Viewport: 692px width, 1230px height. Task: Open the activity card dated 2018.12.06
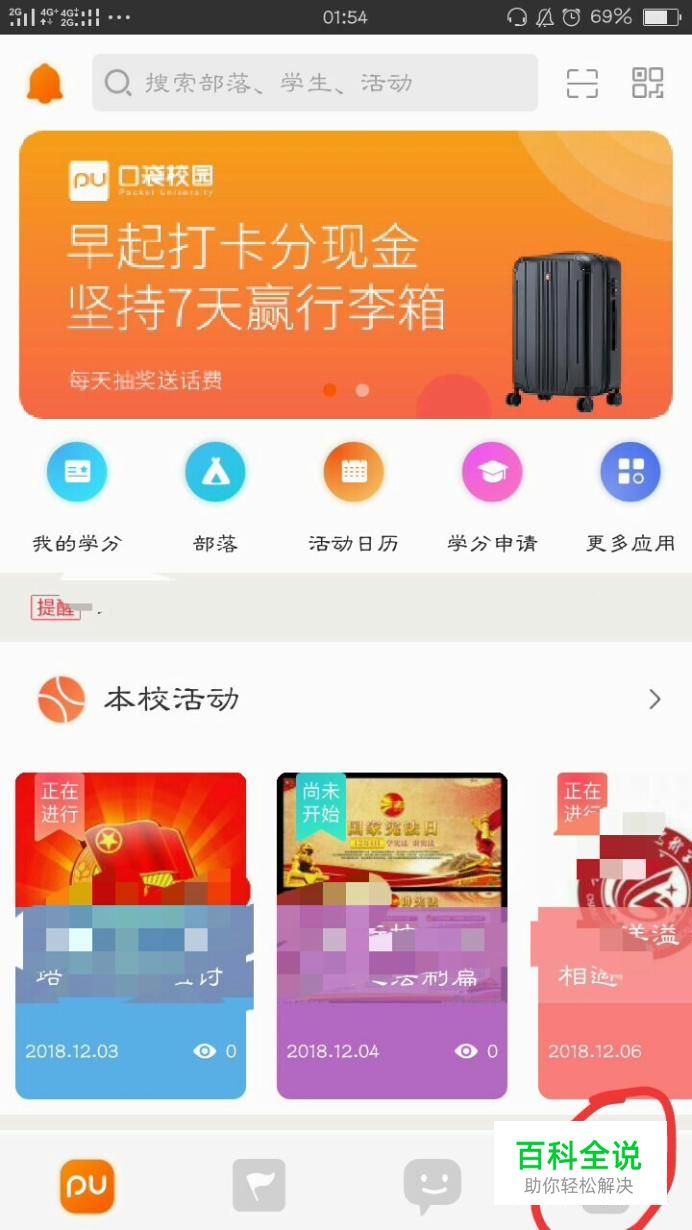pos(614,935)
